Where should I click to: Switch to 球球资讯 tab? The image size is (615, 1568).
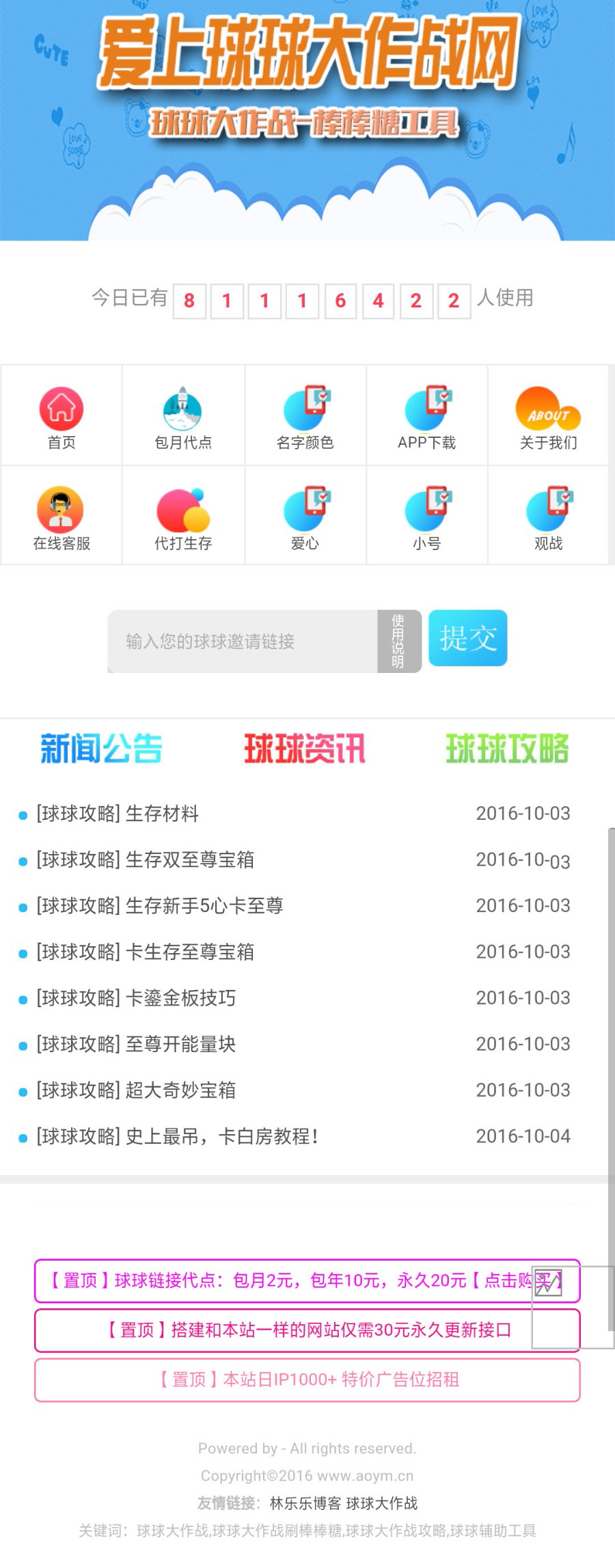305,749
